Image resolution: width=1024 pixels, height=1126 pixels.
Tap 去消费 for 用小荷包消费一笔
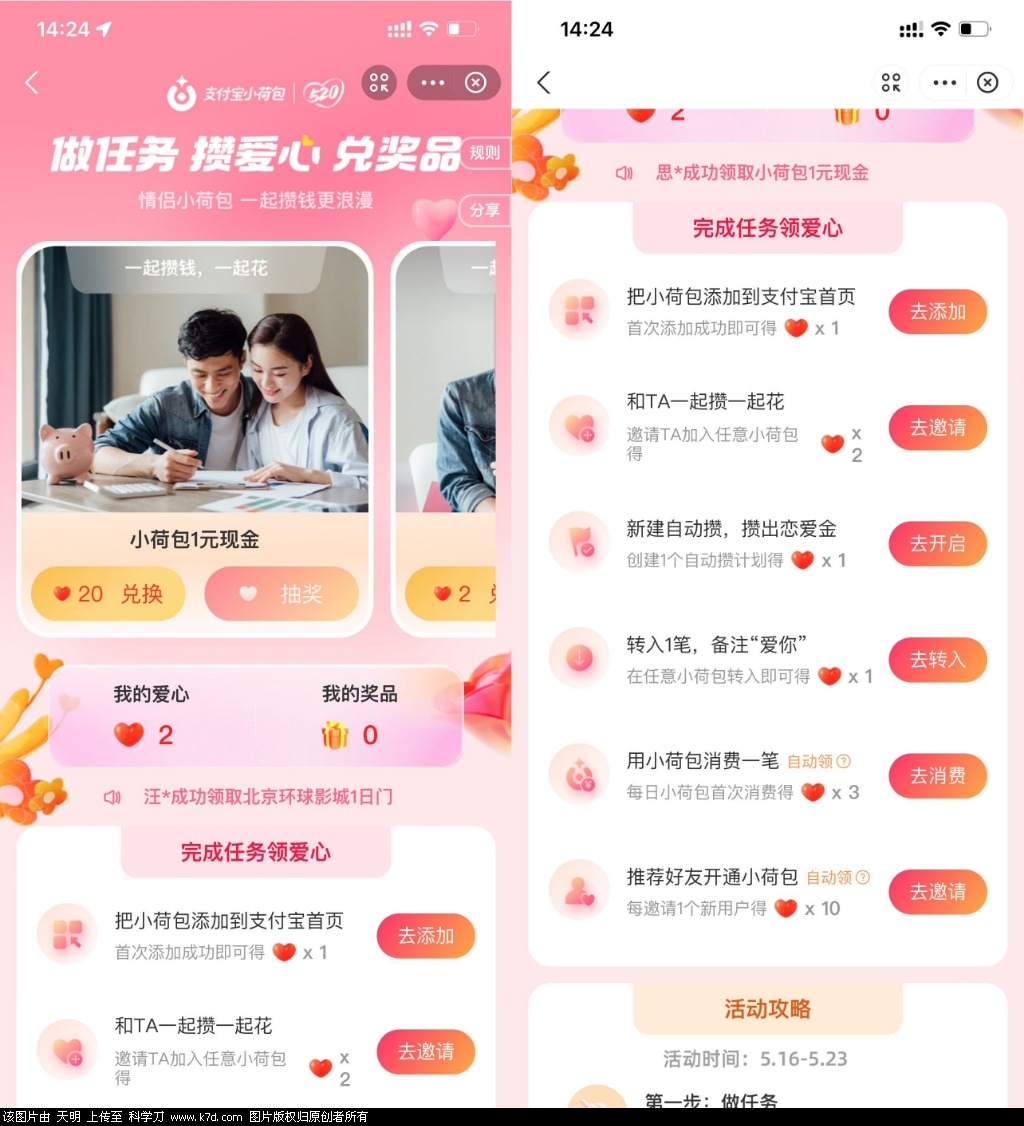pos(937,776)
